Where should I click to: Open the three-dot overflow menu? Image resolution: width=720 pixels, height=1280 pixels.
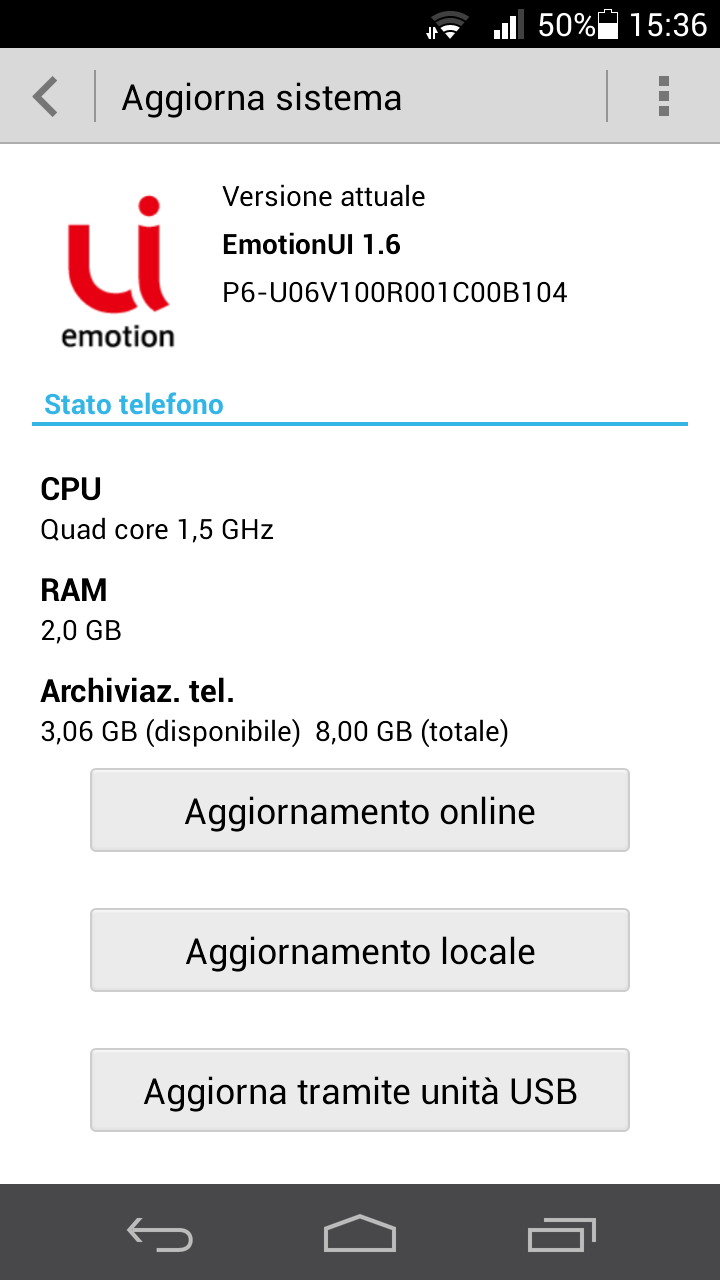coord(663,97)
